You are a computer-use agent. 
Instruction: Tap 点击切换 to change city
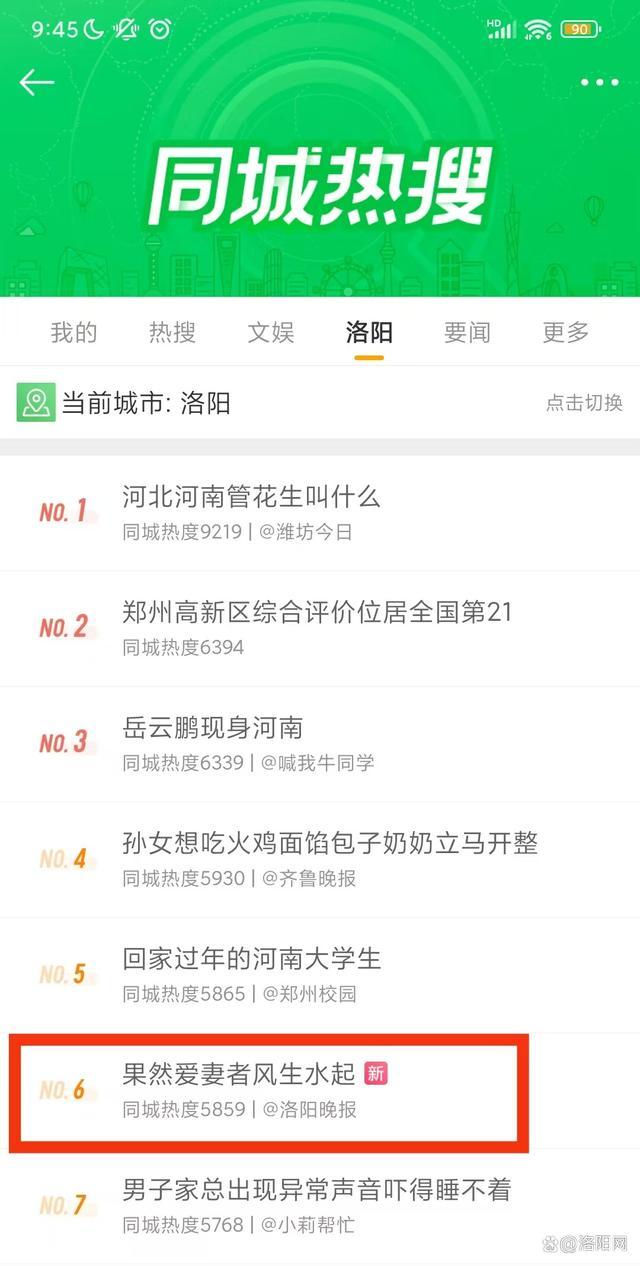coord(584,403)
